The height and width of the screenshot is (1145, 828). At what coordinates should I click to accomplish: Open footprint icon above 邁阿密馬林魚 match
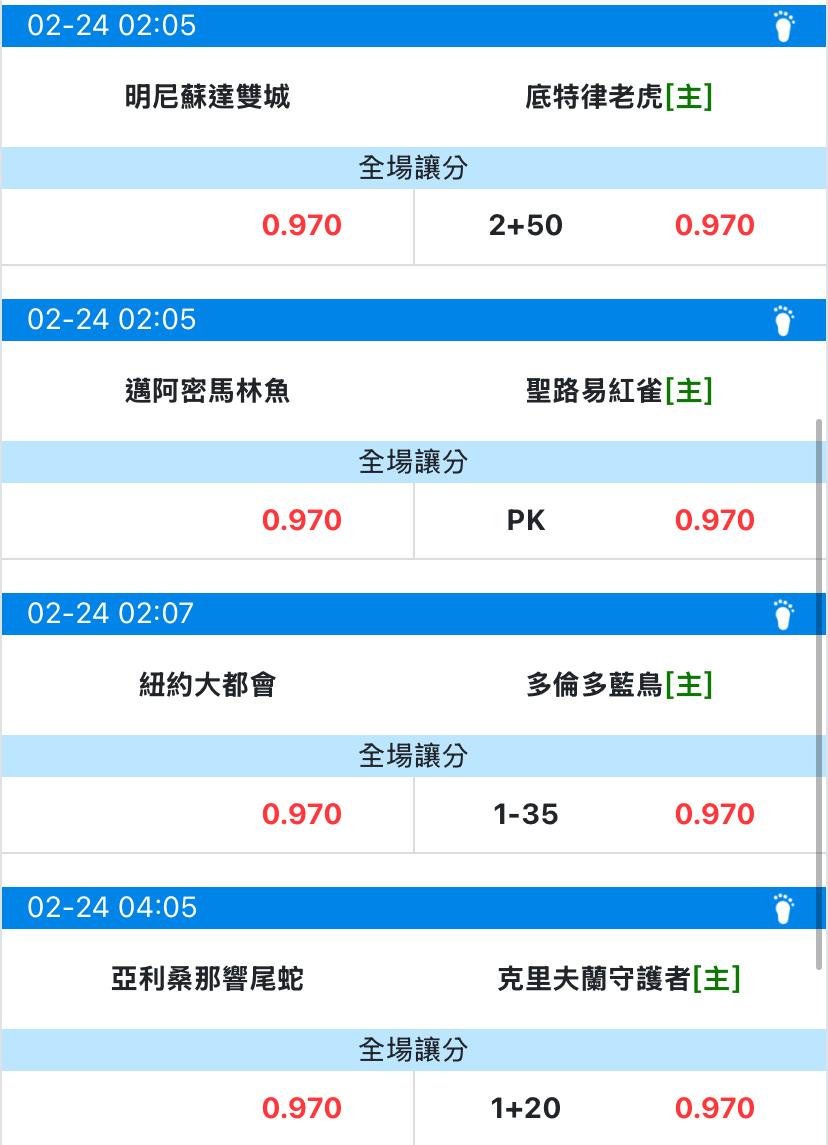[783, 321]
